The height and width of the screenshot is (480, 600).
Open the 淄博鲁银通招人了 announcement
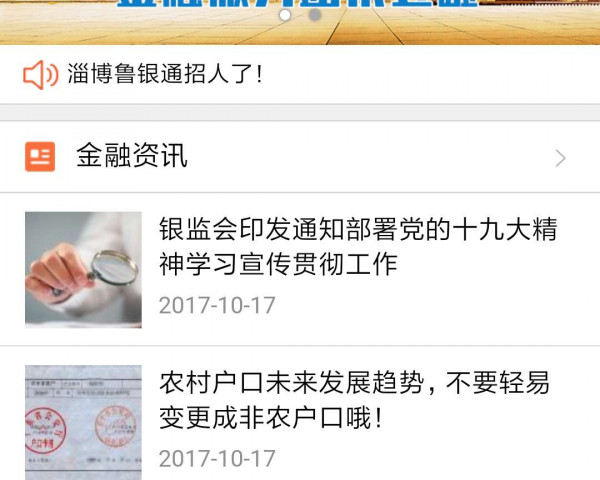coord(165,73)
